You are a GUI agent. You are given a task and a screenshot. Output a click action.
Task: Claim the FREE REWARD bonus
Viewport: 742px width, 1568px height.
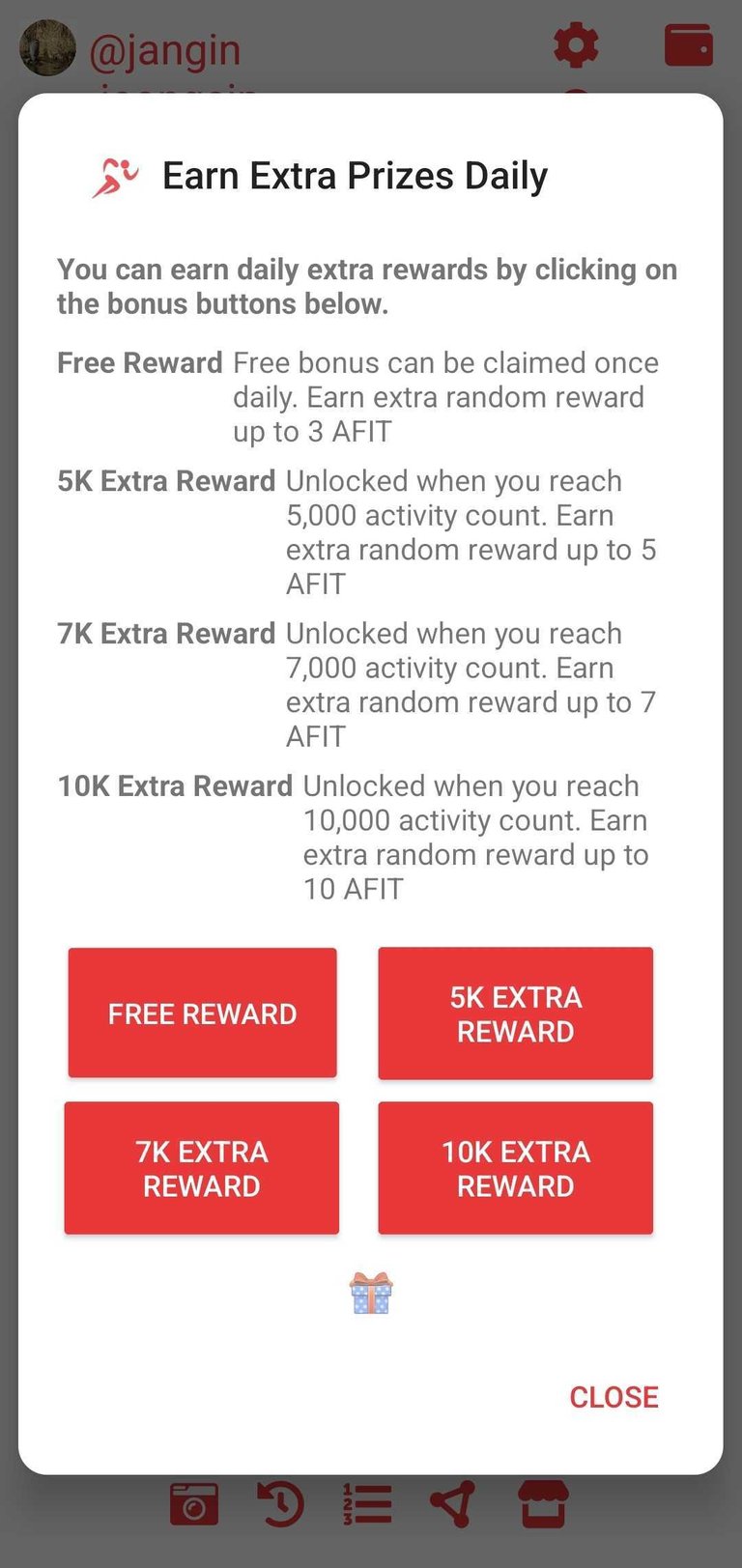point(202,1012)
